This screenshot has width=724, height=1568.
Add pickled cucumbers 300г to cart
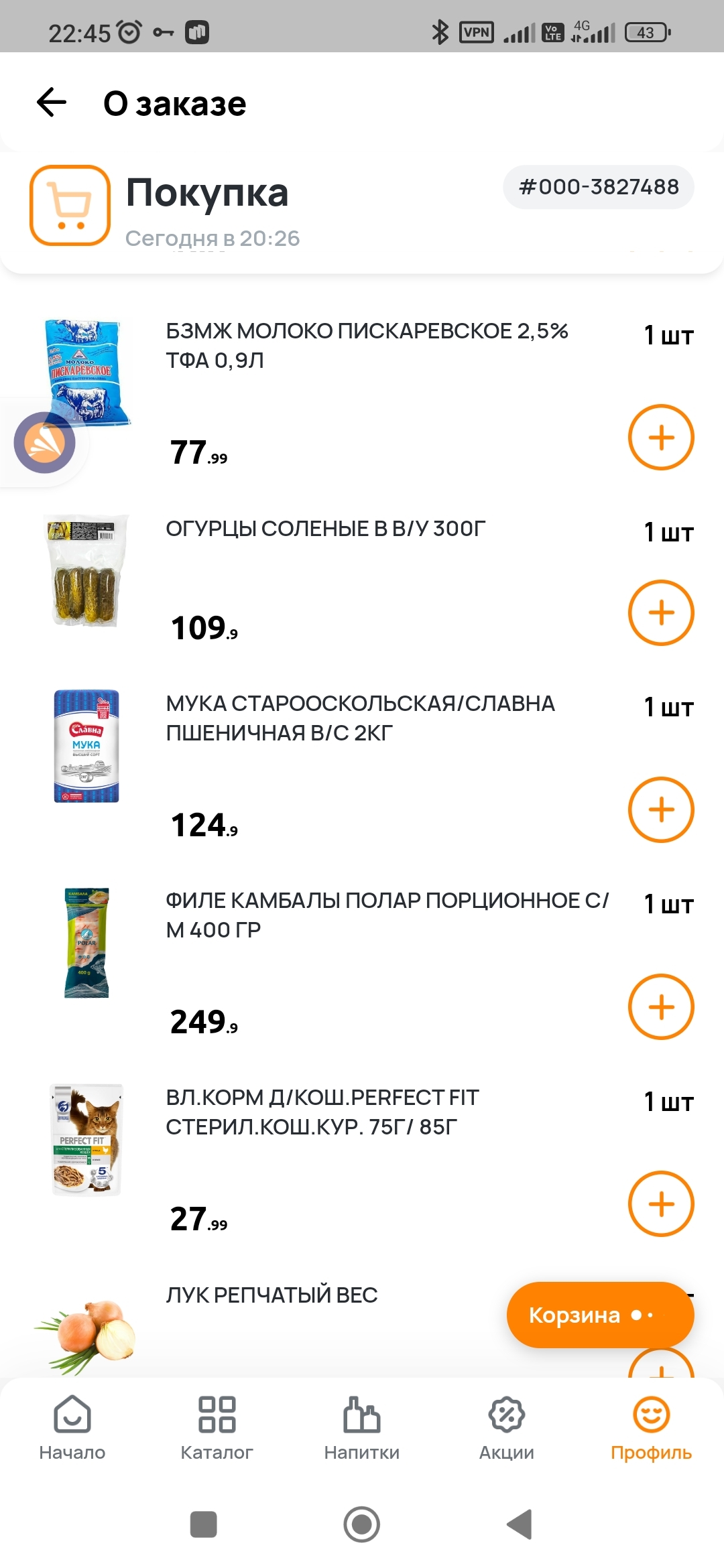coord(661,612)
